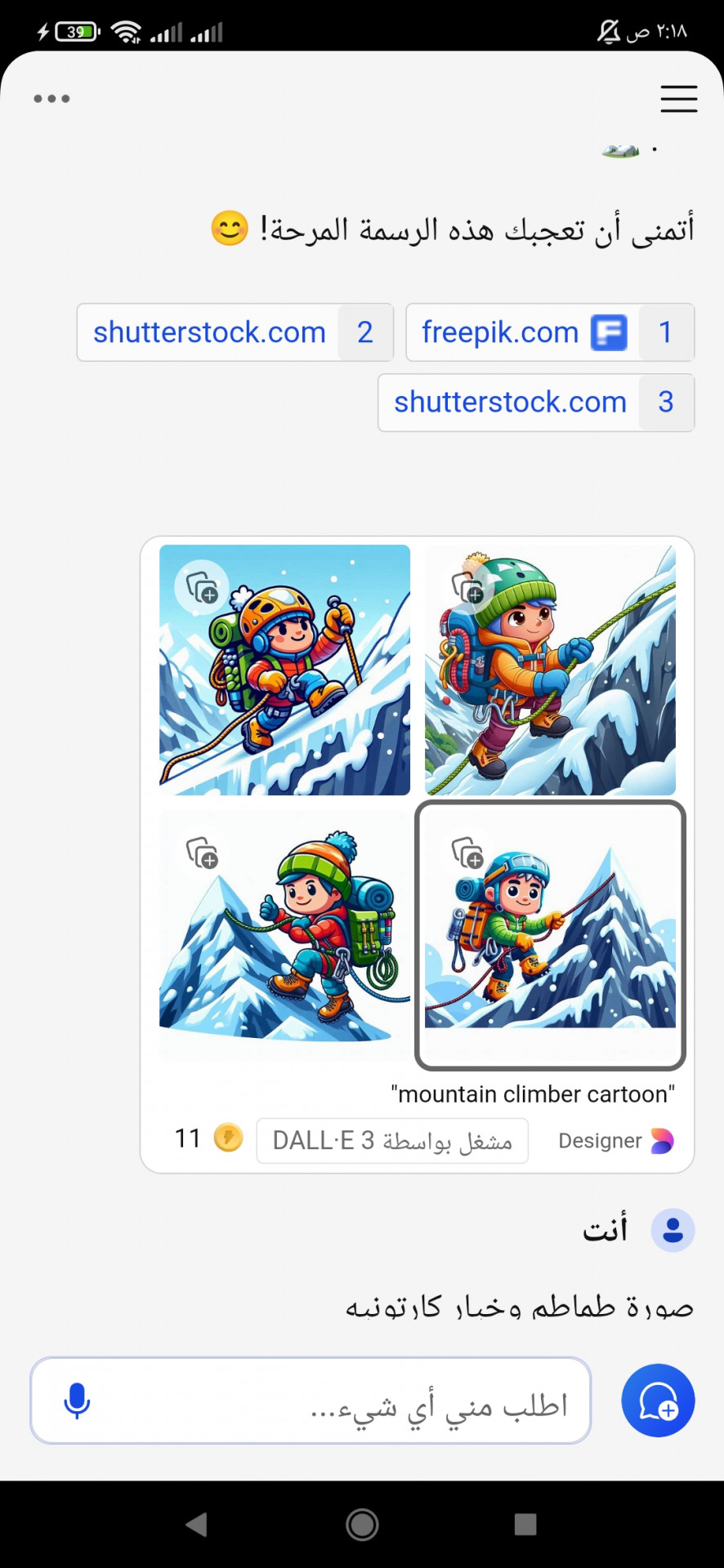Image resolution: width=724 pixels, height=1568 pixels.
Task: Tap the Designer label
Action: (615, 1141)
